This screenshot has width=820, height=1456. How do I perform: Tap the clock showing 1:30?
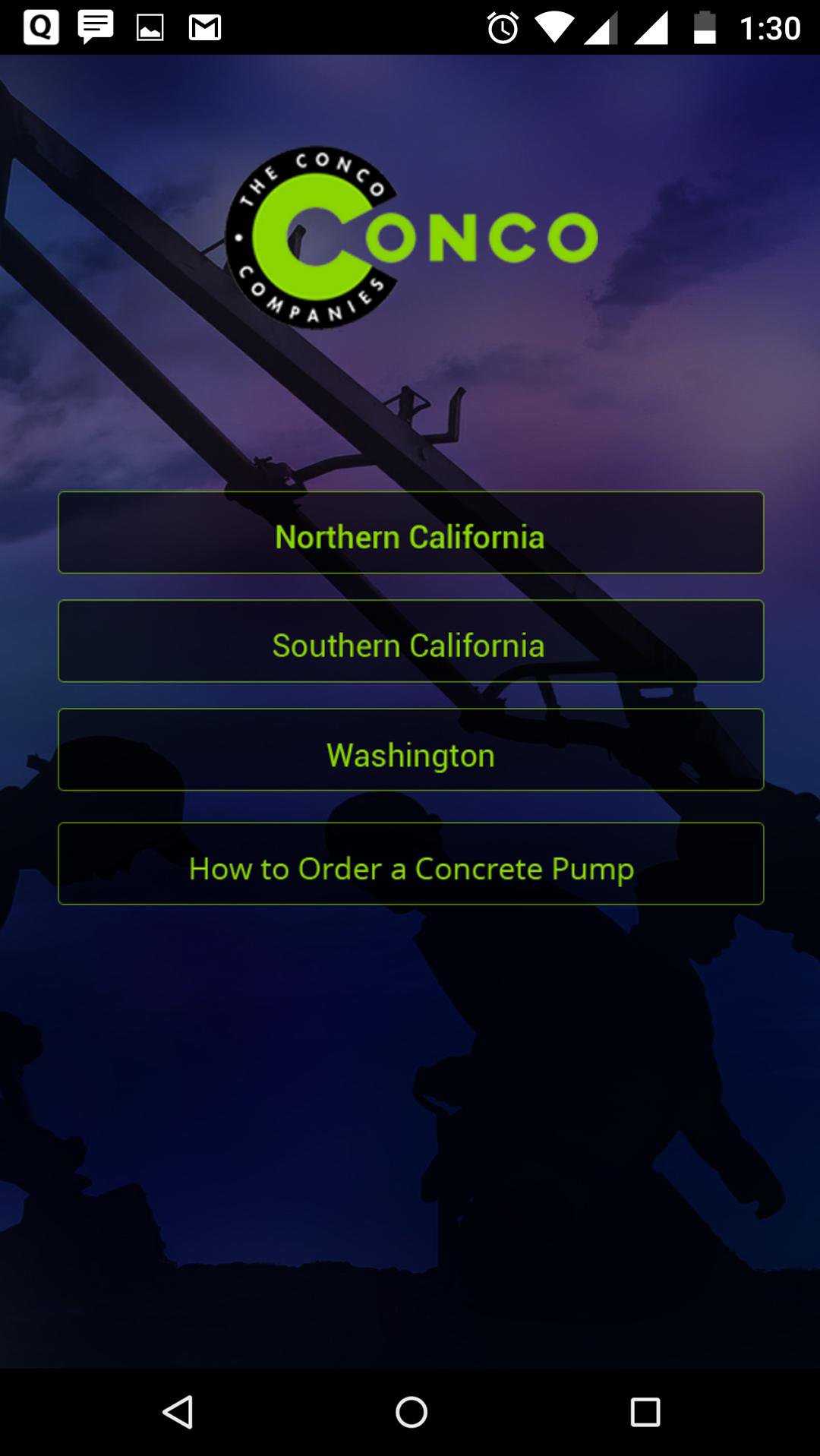768,27
